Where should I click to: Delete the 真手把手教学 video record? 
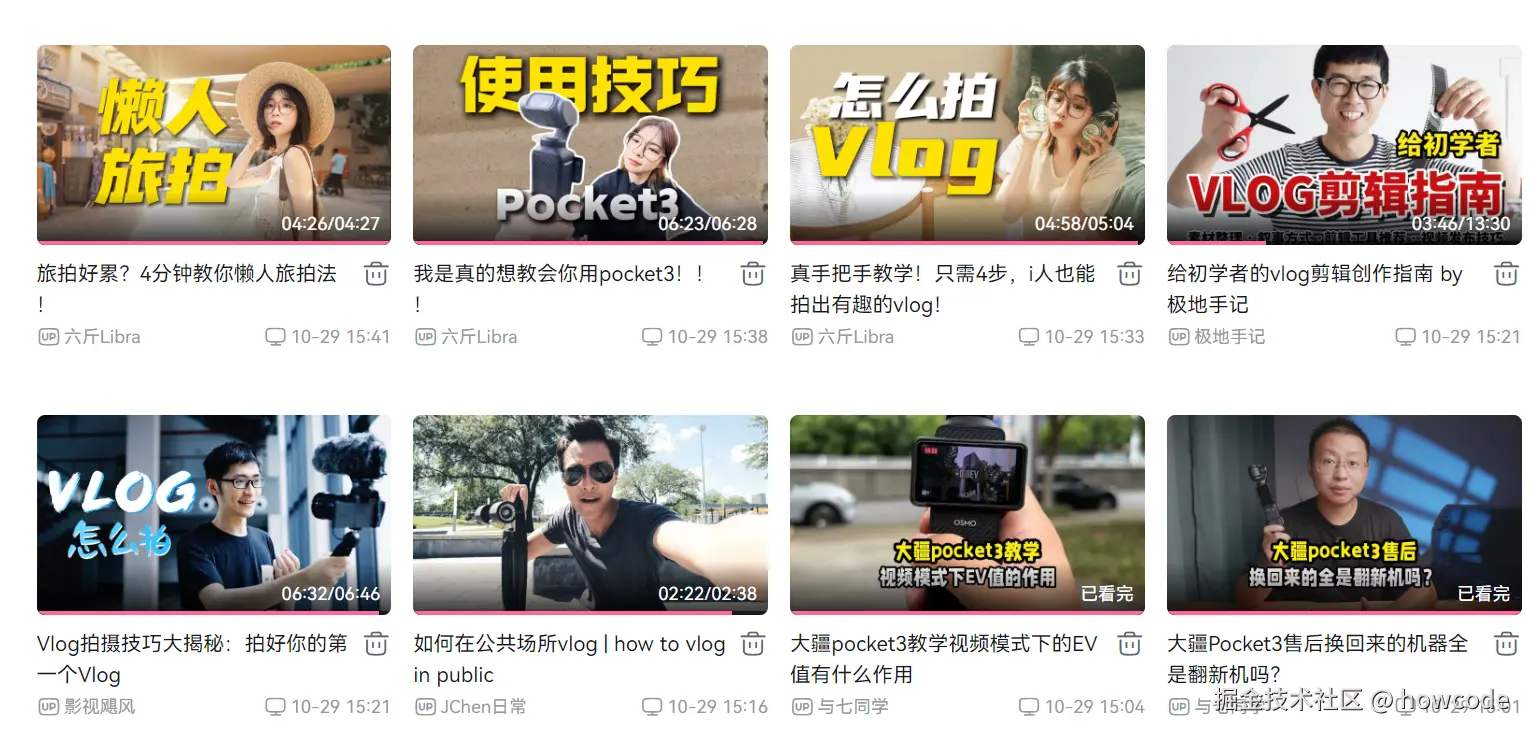click(1129, 274)
